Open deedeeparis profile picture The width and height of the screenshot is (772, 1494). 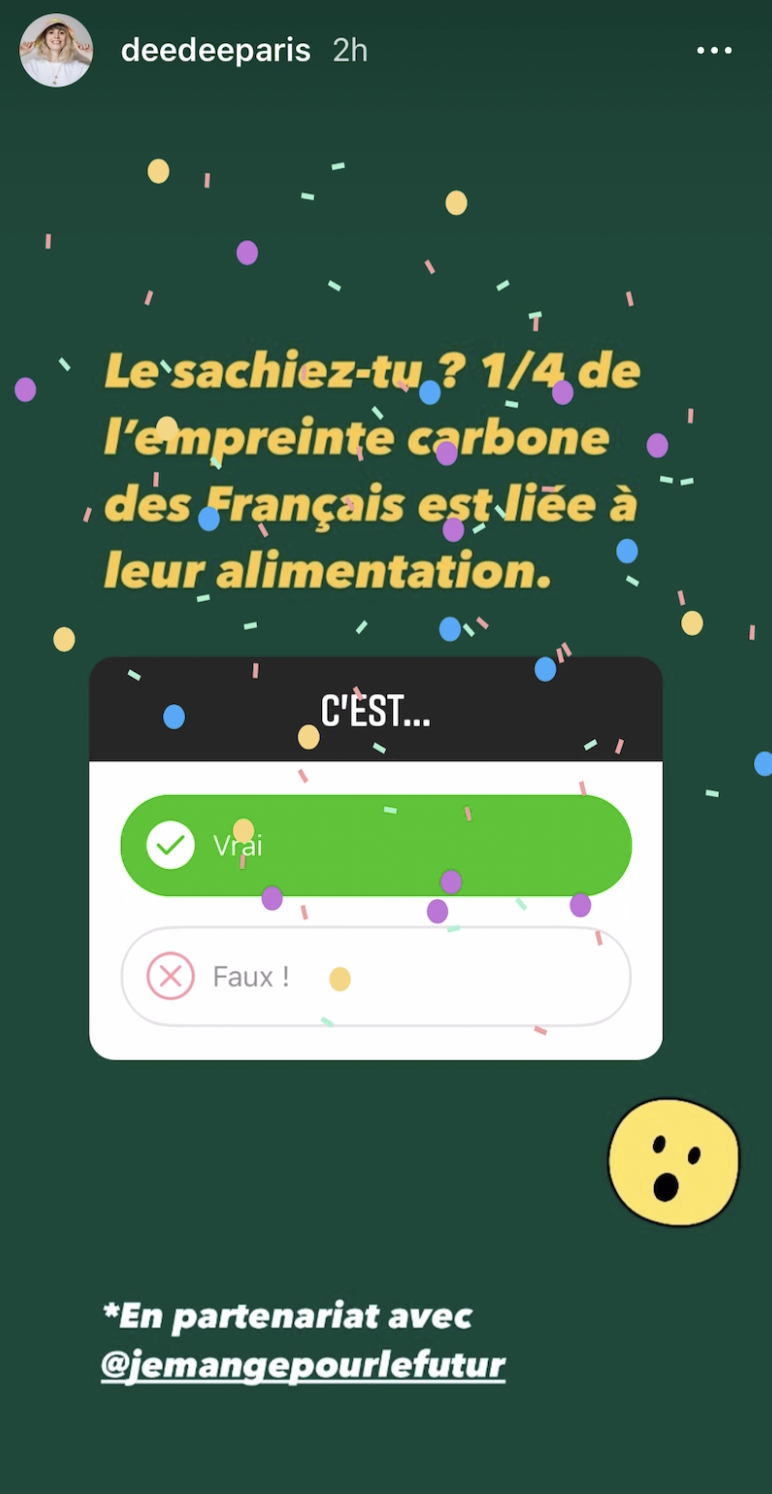(56, 51)
